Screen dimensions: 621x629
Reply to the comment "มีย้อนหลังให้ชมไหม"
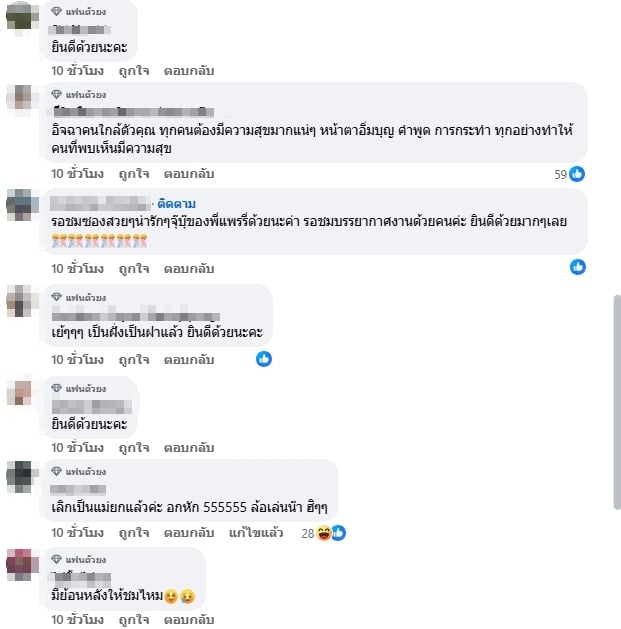coord(189,621)
